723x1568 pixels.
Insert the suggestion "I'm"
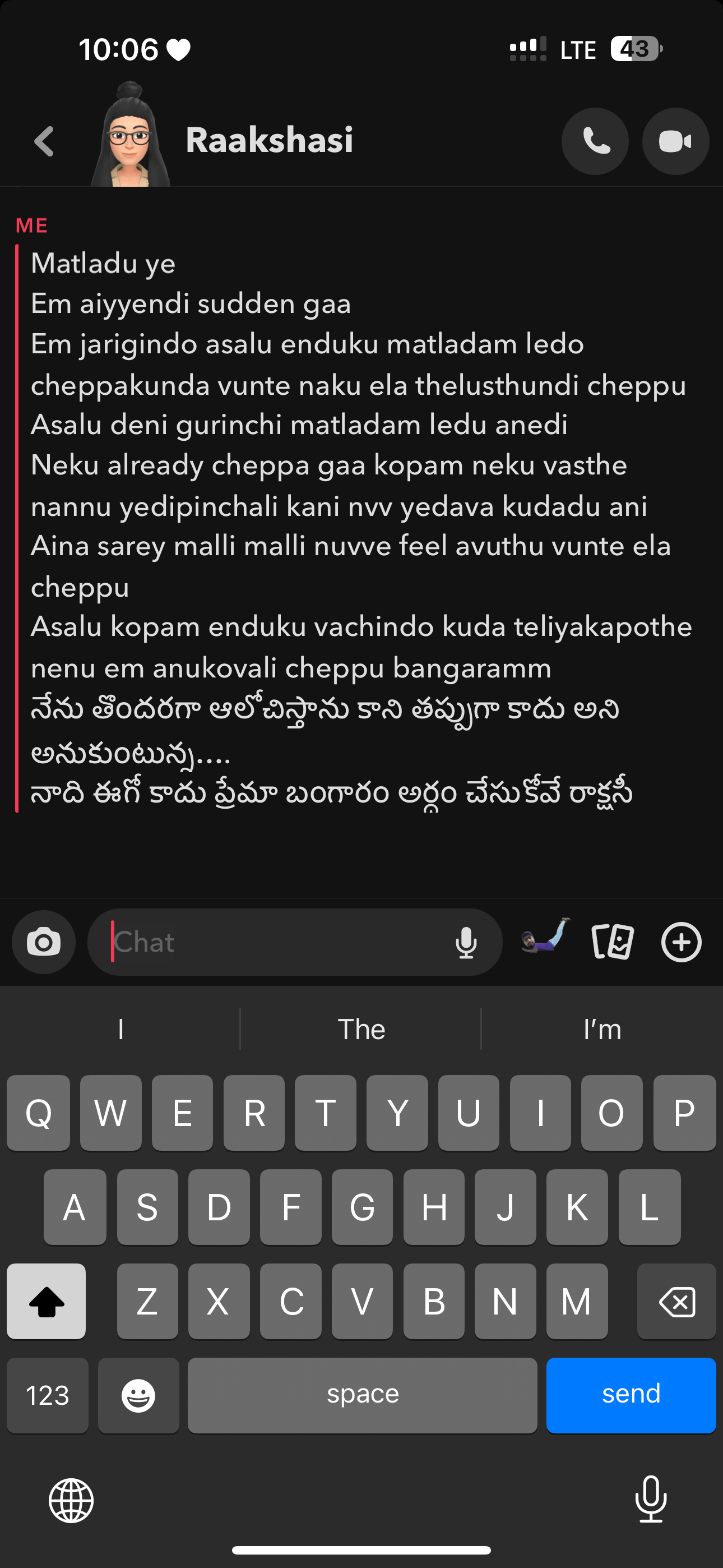pyautogui.click(x=602, y=1029)
